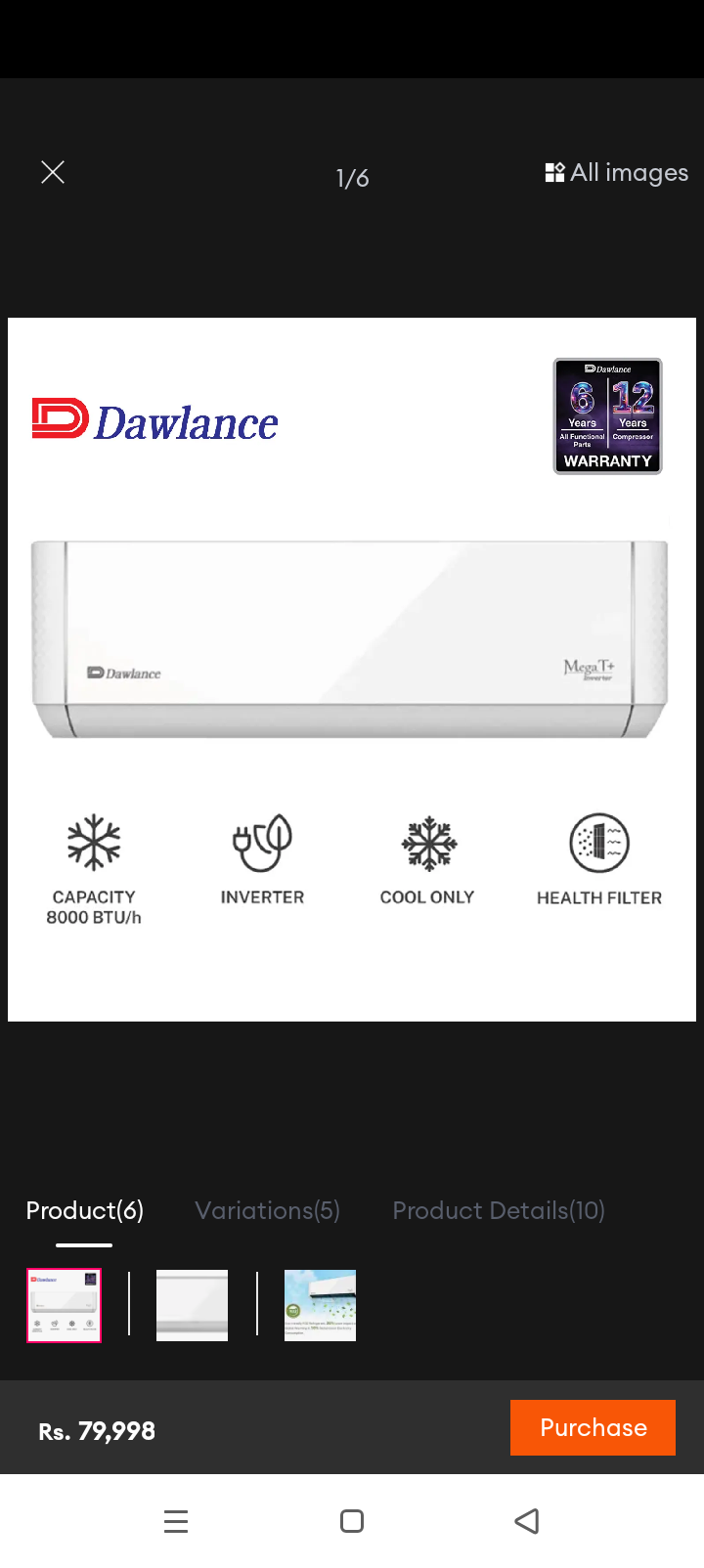
Task: Select the first Dawlance thumbnail
Action: pyautogui.click(x=65, y=1305)
